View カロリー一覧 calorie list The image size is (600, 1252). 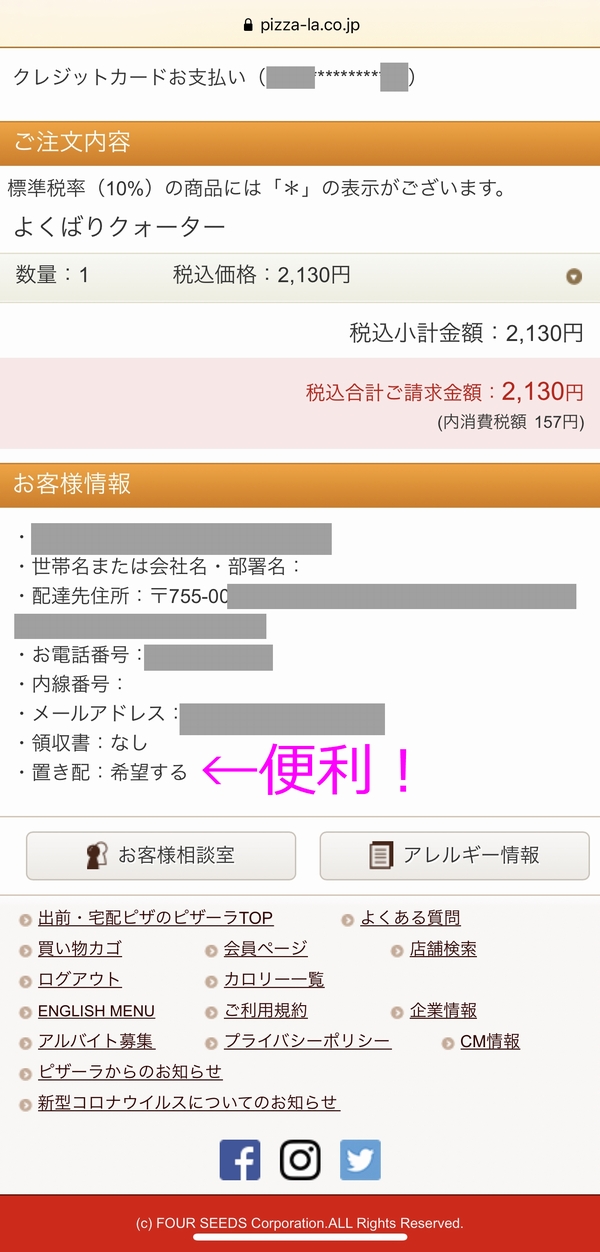click(x=274, y=980)
